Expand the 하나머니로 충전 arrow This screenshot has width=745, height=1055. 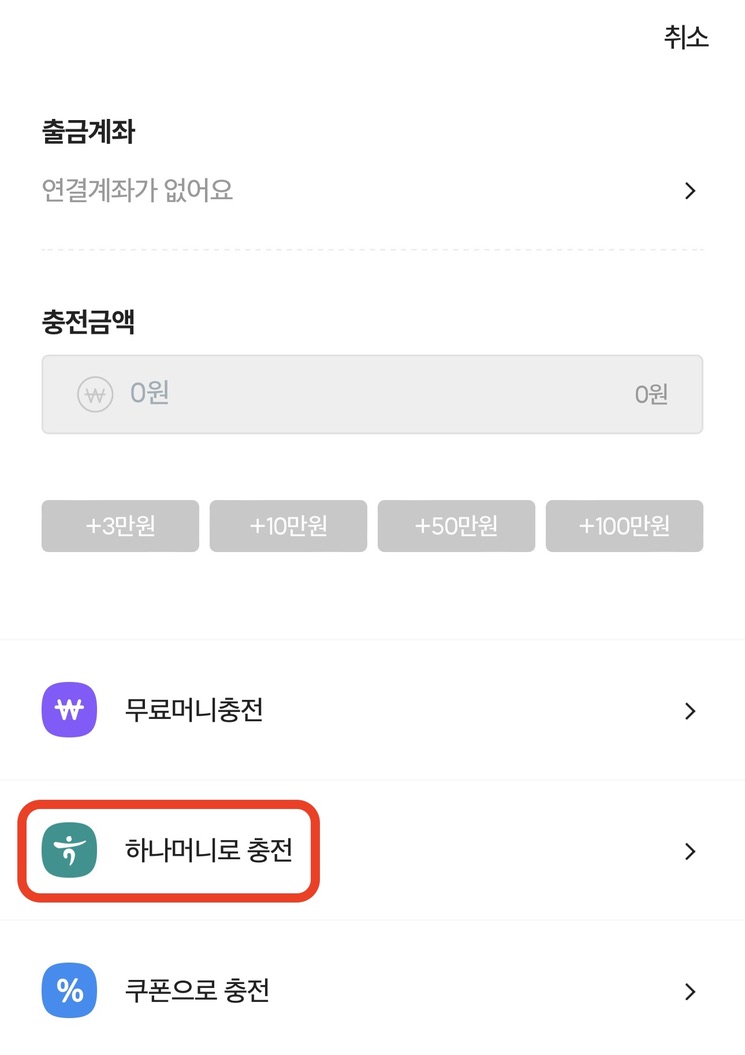tap(690, 851)
